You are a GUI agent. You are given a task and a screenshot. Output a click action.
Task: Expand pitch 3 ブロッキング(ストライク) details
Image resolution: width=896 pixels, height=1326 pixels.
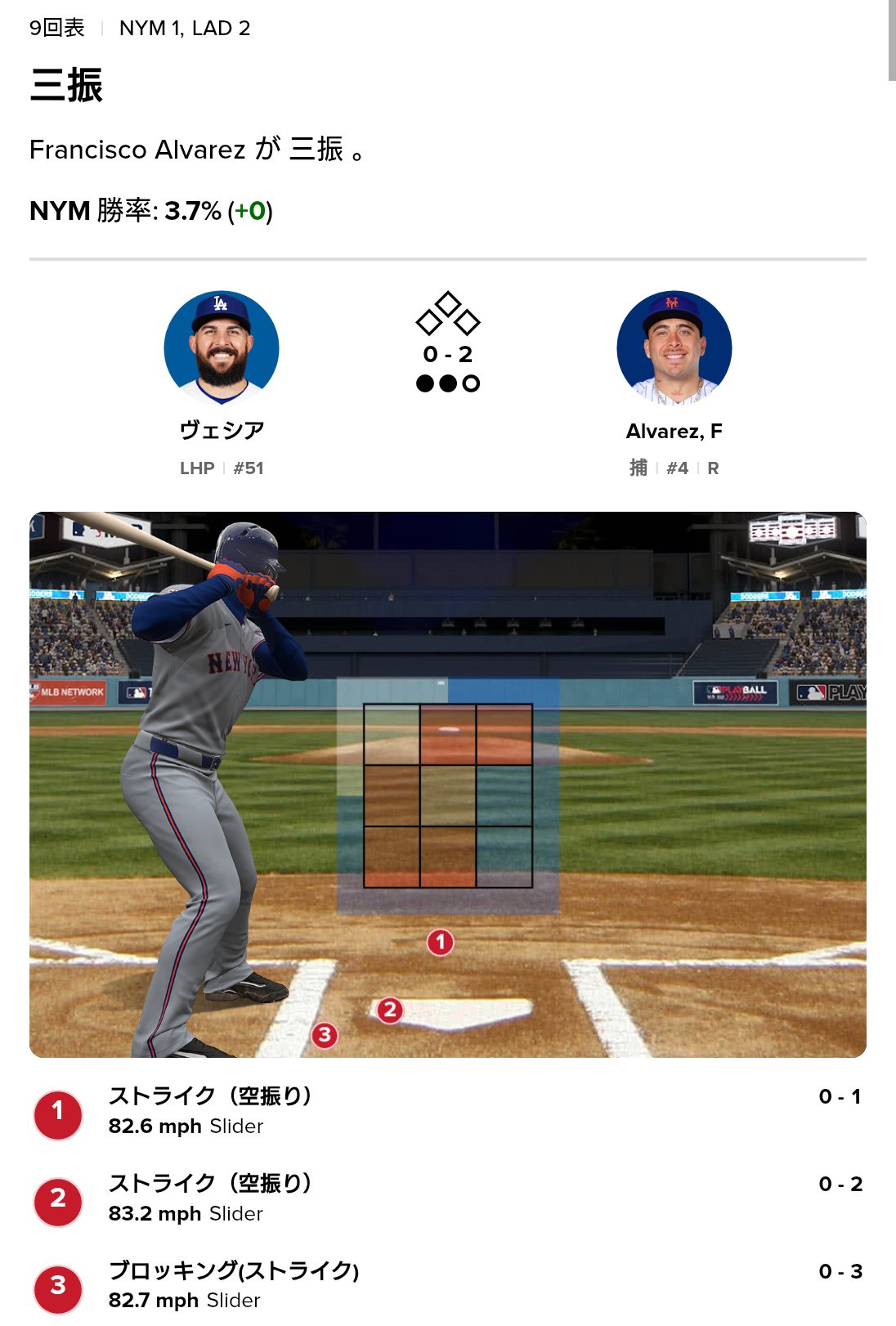click(446, 1285)
